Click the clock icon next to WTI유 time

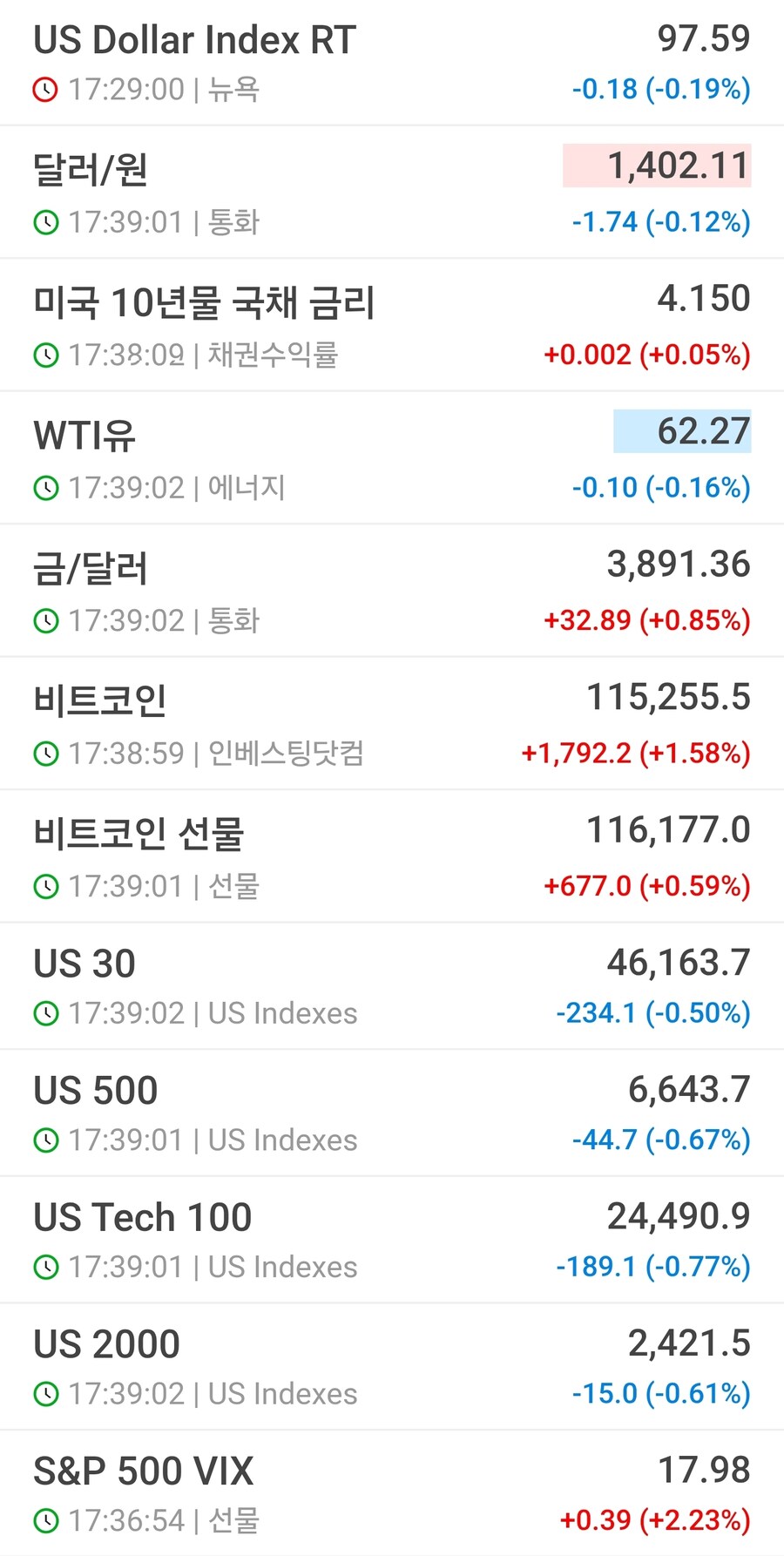[x=45, y=488]
